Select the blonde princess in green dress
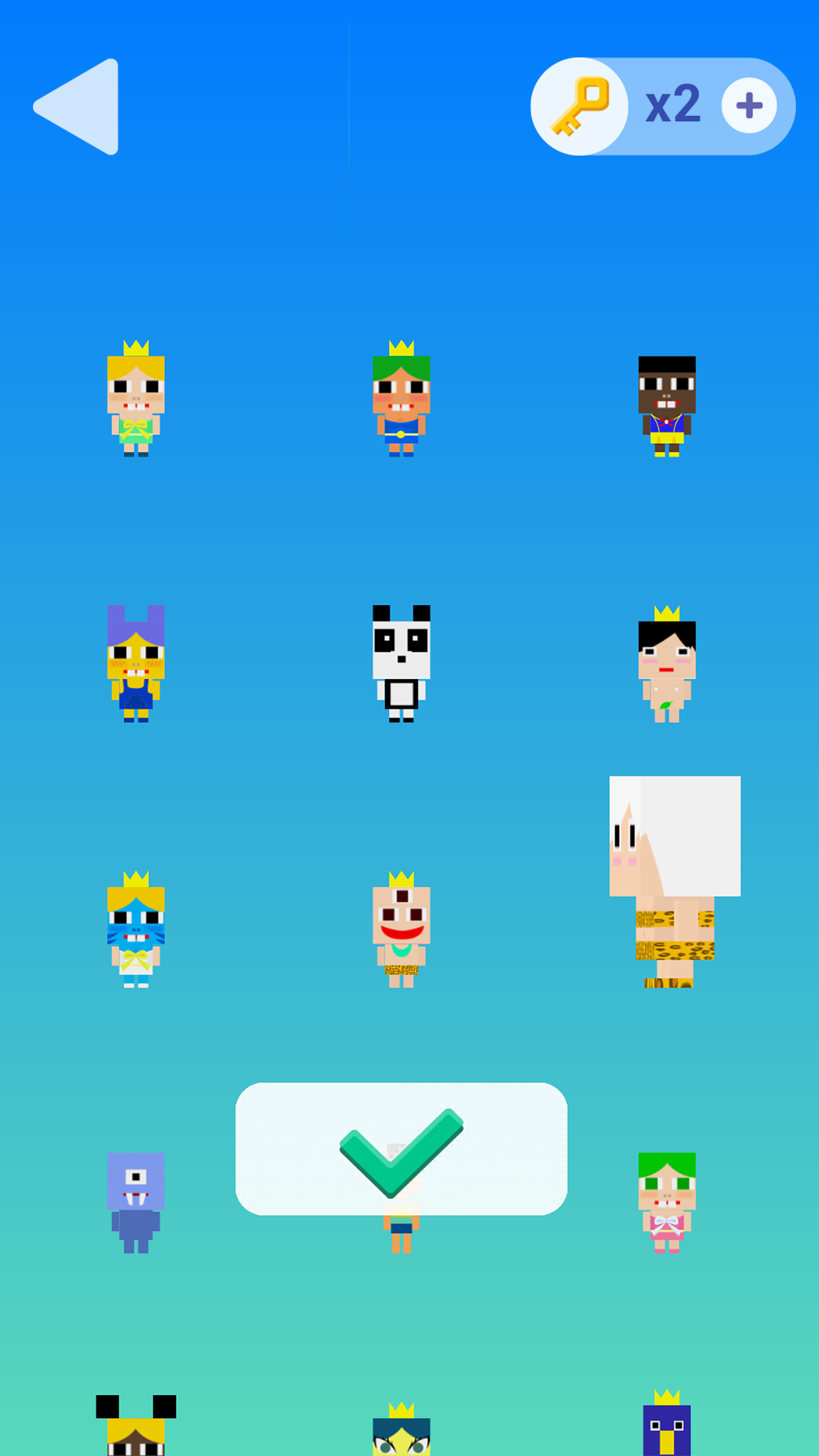819x1456 pixels. click(x=136, y=400)
